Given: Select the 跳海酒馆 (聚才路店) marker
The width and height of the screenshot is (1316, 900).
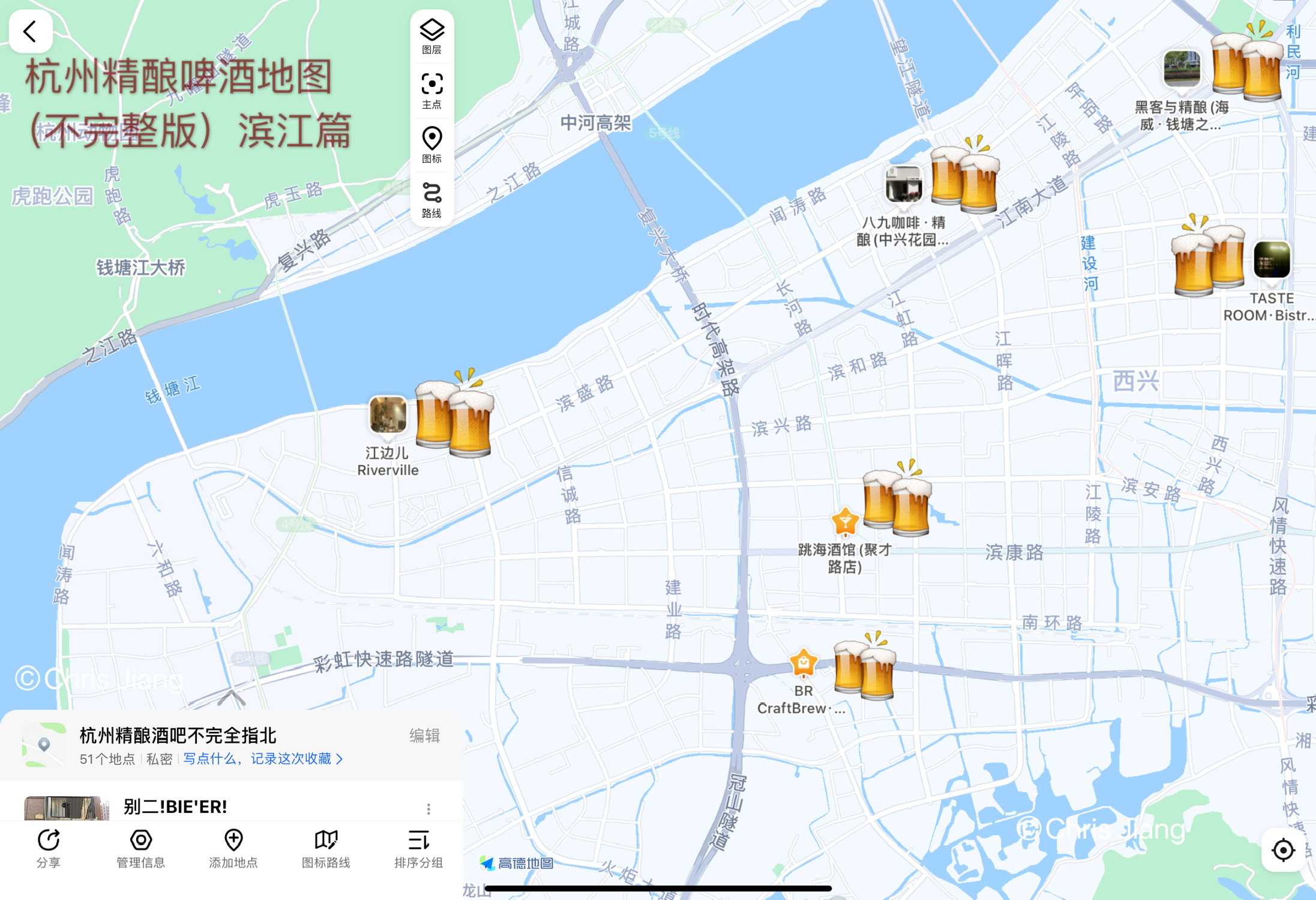Looking at the screenshot, I should click(x=845, y=521).
